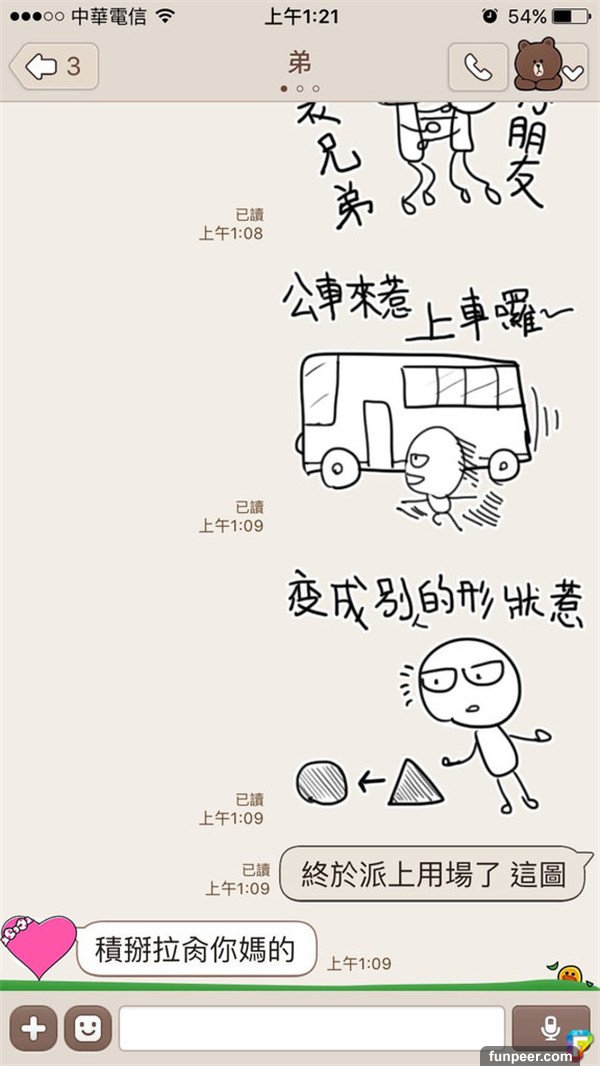Open the sticker and emoji picker
Image resolution: width=600 pixels, height=1066 pixels.
click(88, 1029)
